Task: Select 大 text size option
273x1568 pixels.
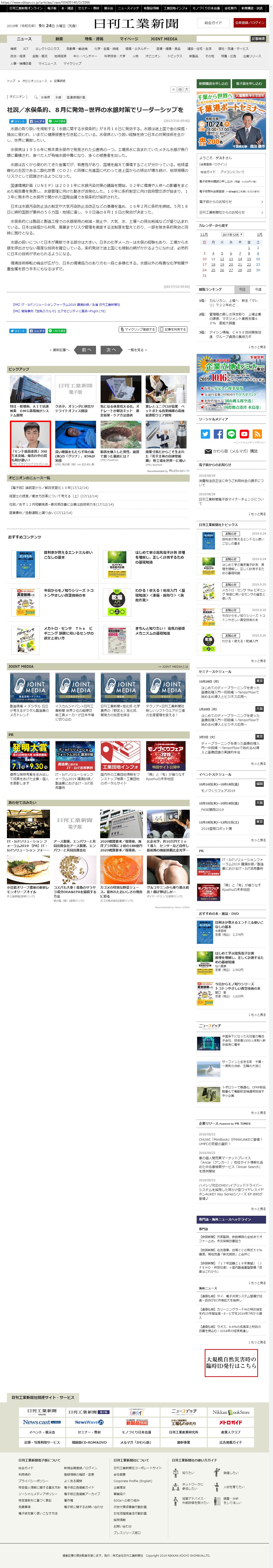Action: point(187,89)
